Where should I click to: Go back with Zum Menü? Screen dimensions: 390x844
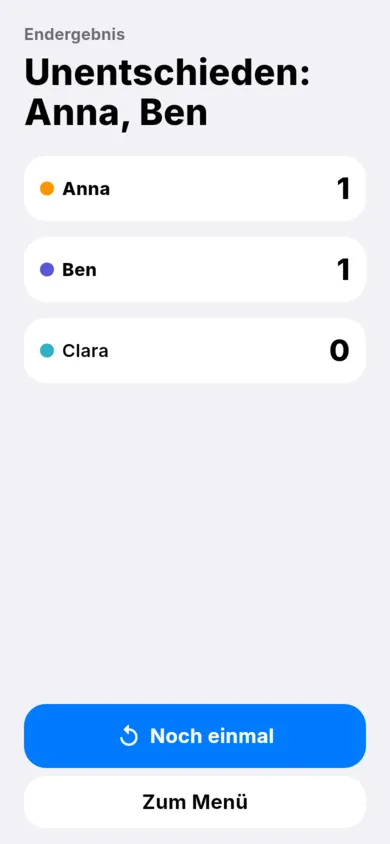(195, 802)
